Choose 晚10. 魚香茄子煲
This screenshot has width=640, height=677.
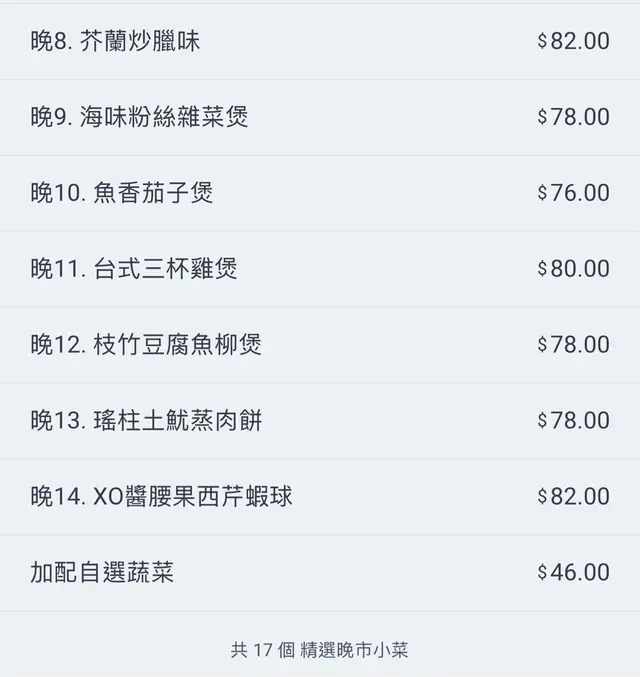122,193
